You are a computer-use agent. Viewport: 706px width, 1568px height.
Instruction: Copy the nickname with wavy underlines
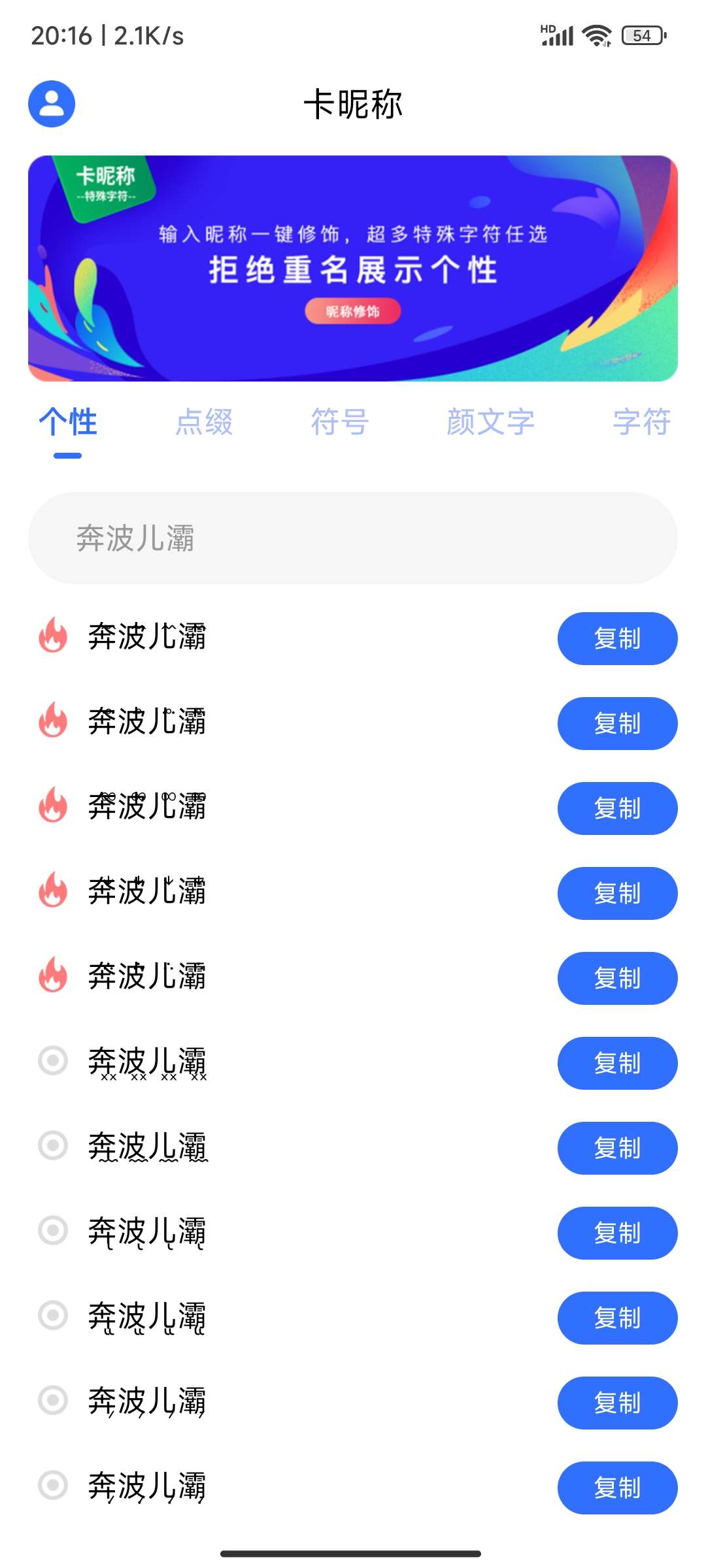click(617, 1148)
